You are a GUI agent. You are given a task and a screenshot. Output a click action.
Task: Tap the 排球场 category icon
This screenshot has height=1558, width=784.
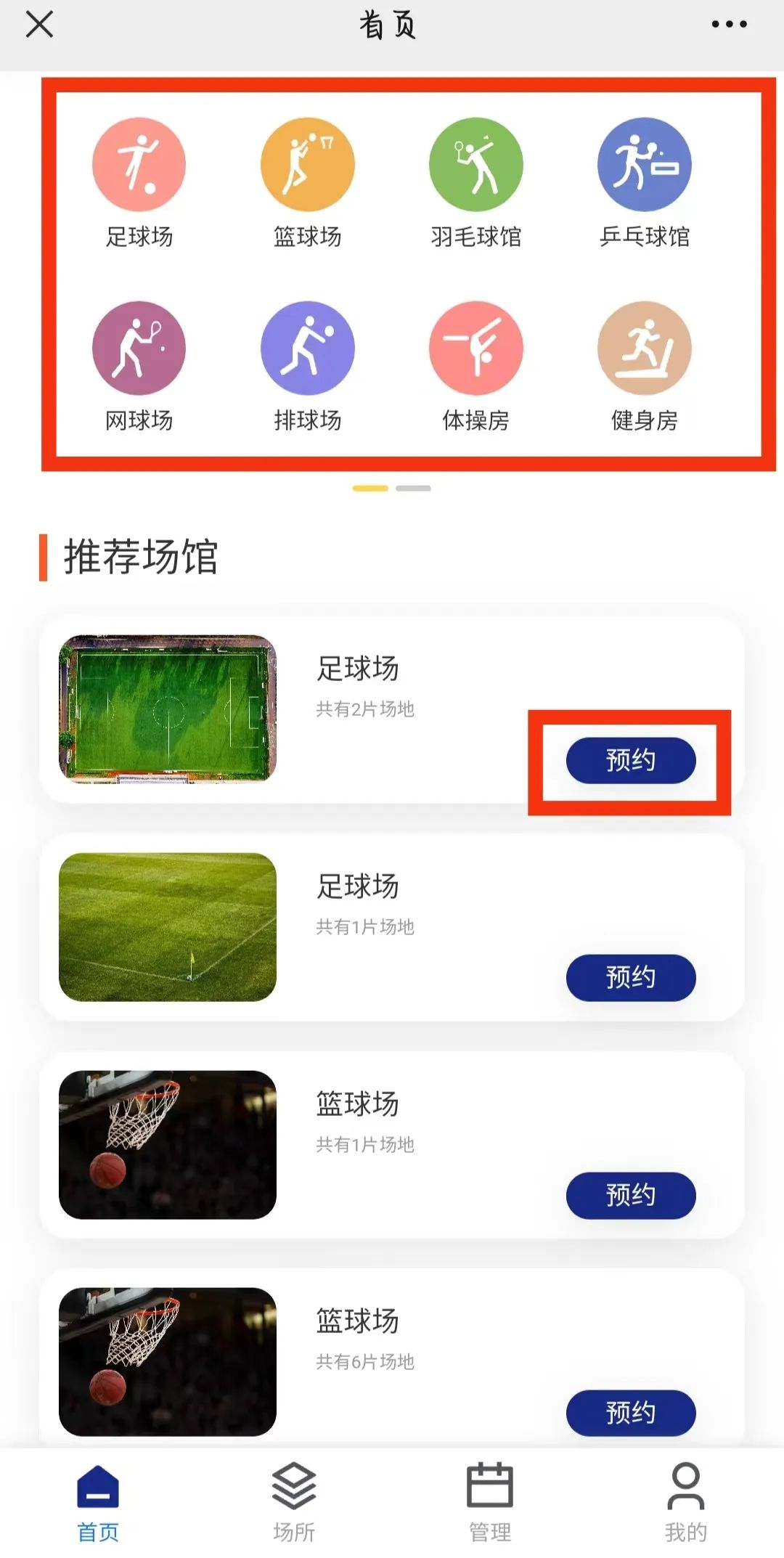(x=307, y=348)
